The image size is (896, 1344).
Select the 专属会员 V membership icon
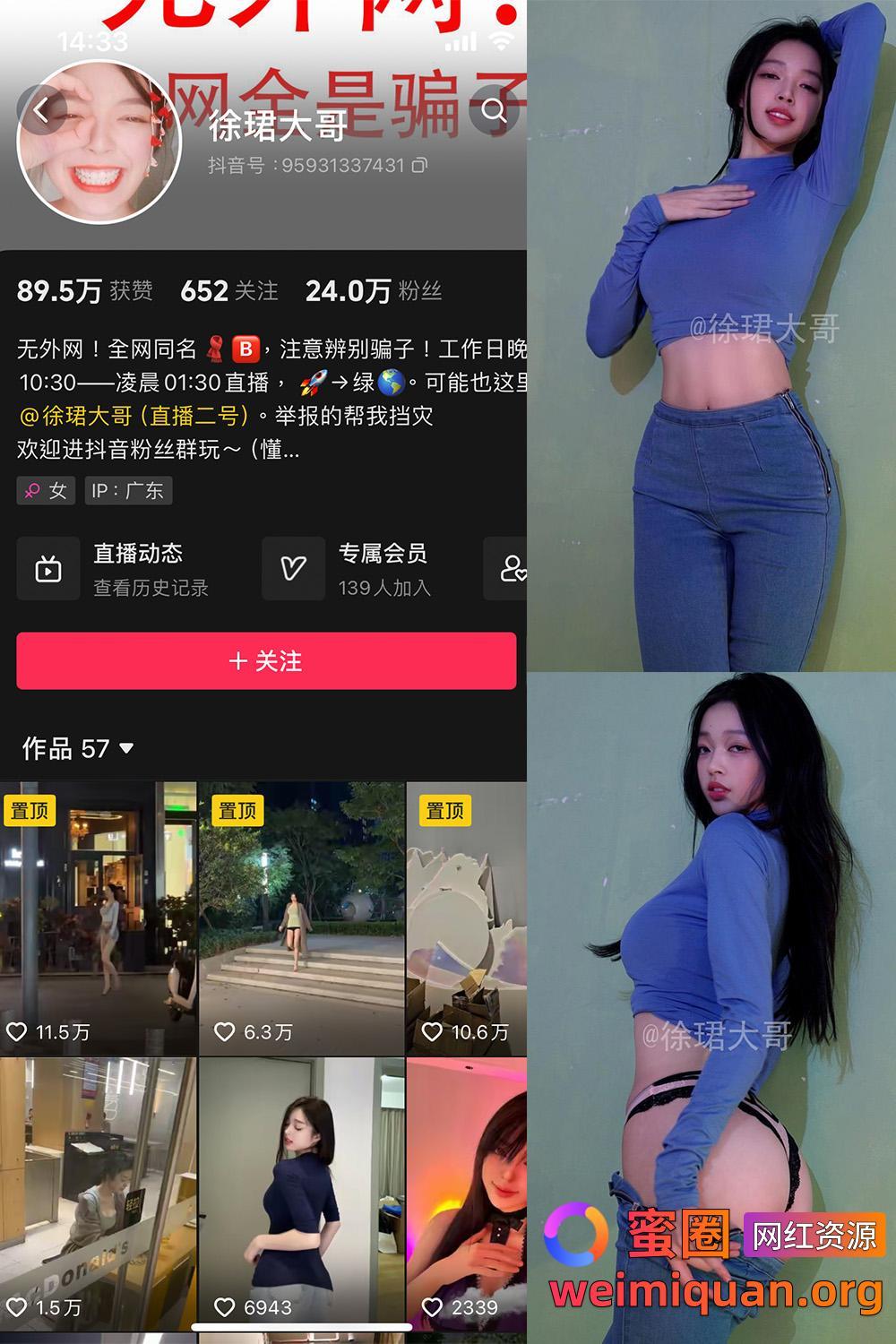click(293, 567)
